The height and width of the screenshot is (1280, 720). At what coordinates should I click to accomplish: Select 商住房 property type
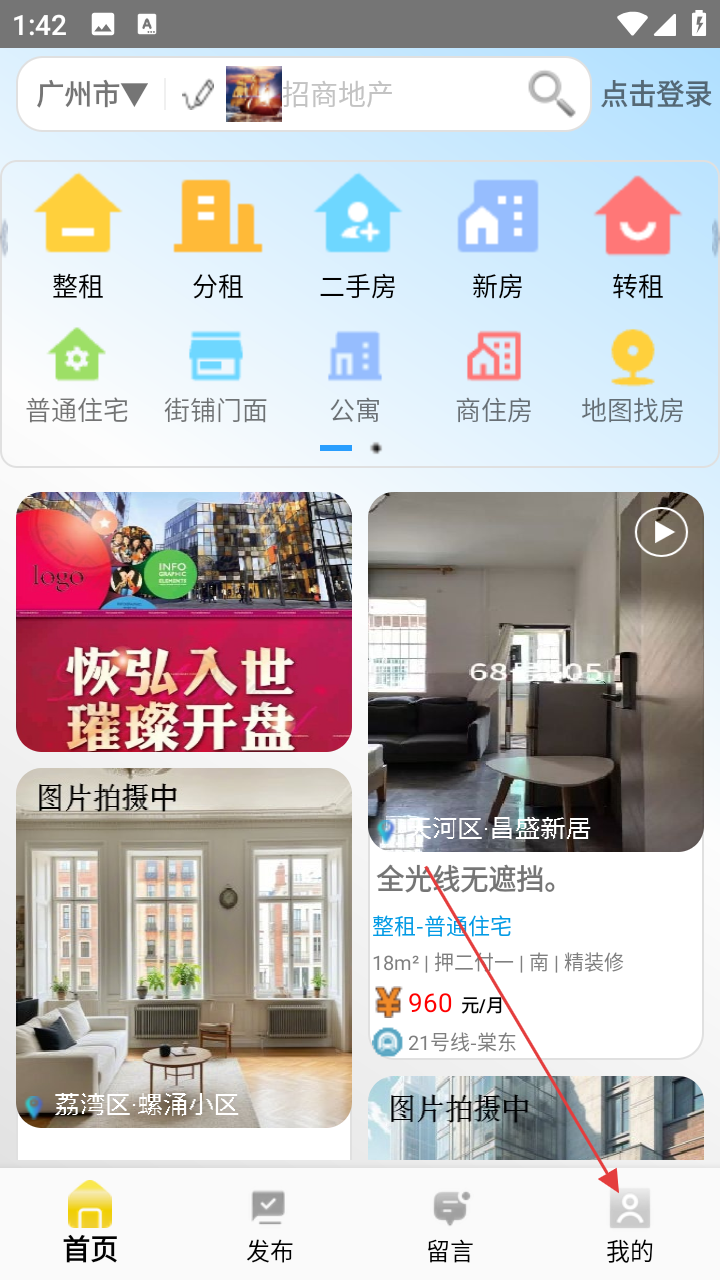(494, 377)
